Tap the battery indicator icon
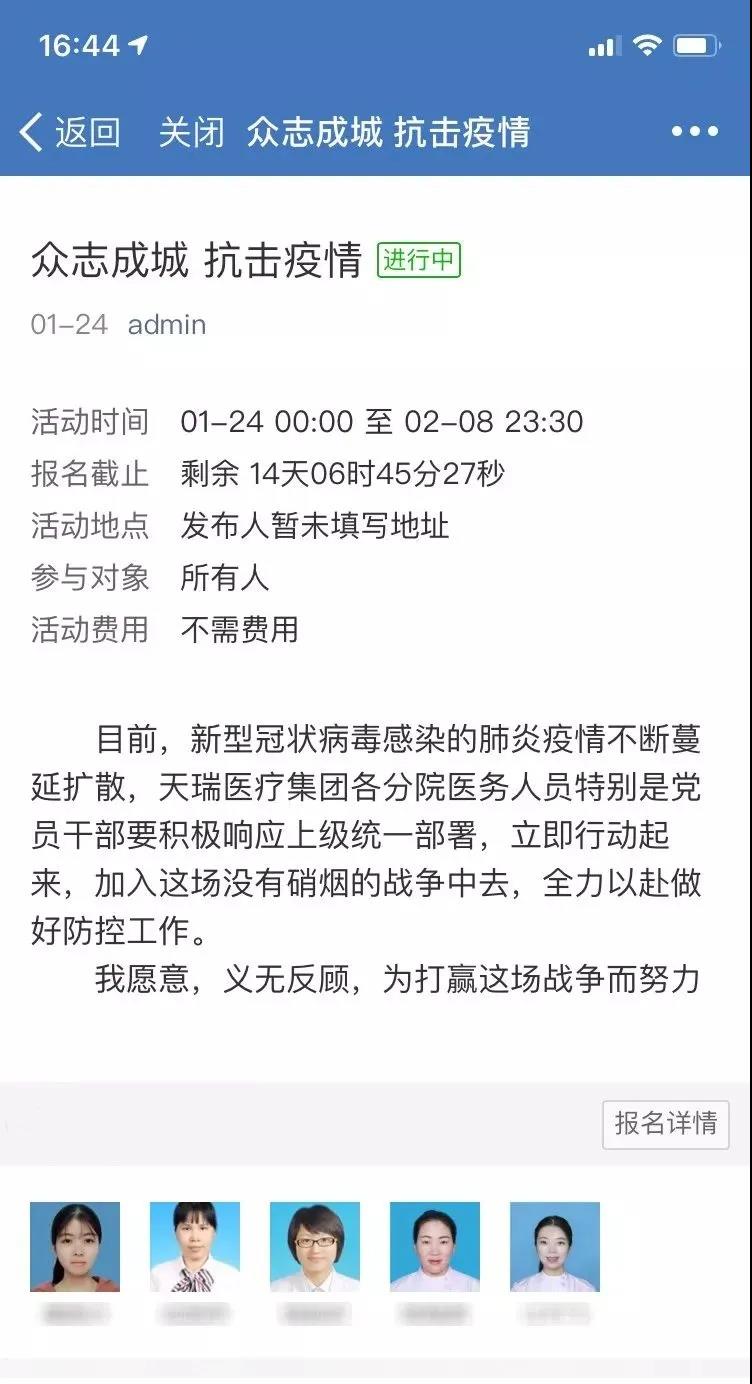The height and width of the screenshot is (1384, 752). pyautogui.click(x=697, y=44)
